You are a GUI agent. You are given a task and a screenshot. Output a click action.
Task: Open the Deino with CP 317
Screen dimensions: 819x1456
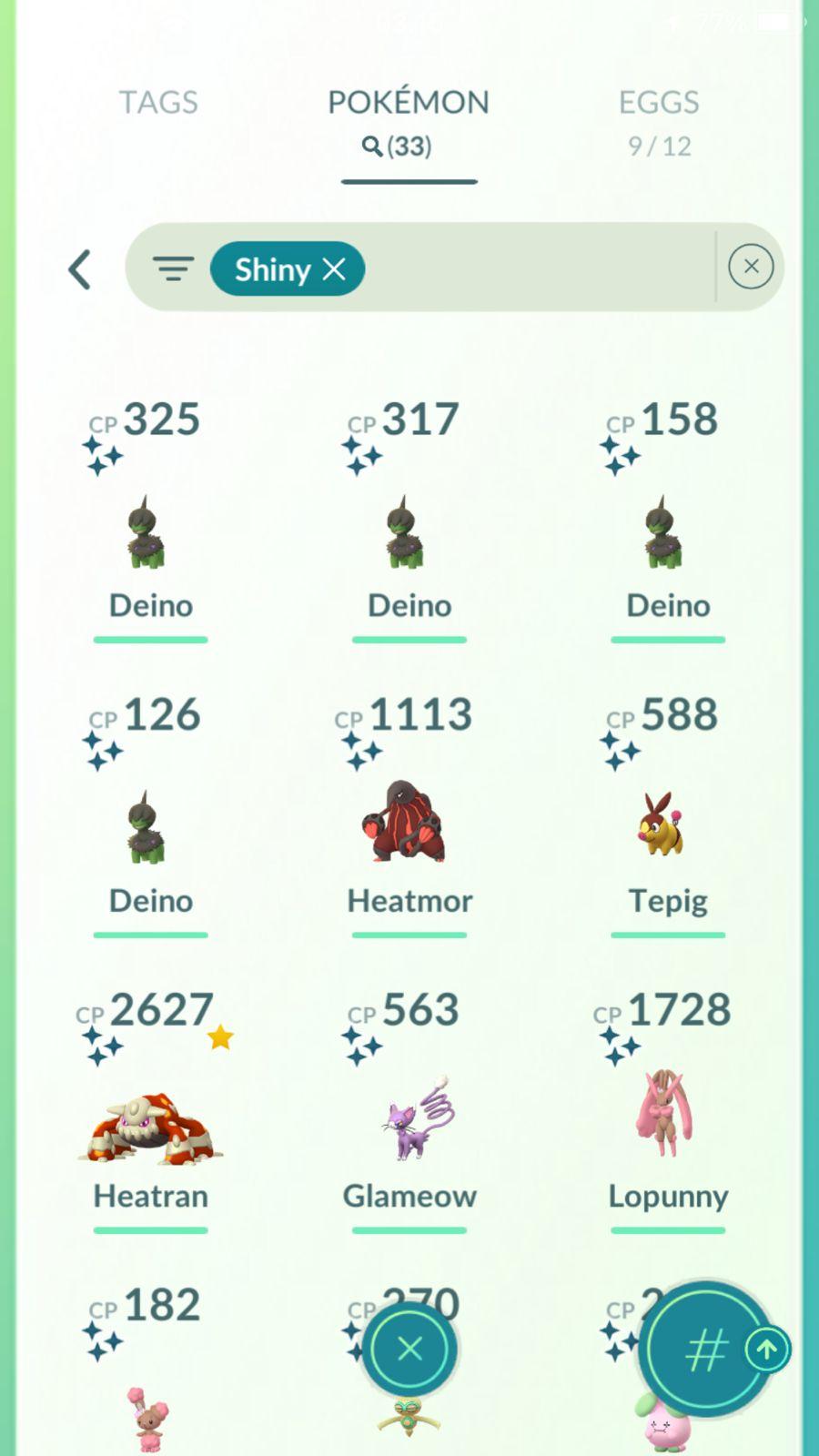pyautogui.click(x=409, y=532)
